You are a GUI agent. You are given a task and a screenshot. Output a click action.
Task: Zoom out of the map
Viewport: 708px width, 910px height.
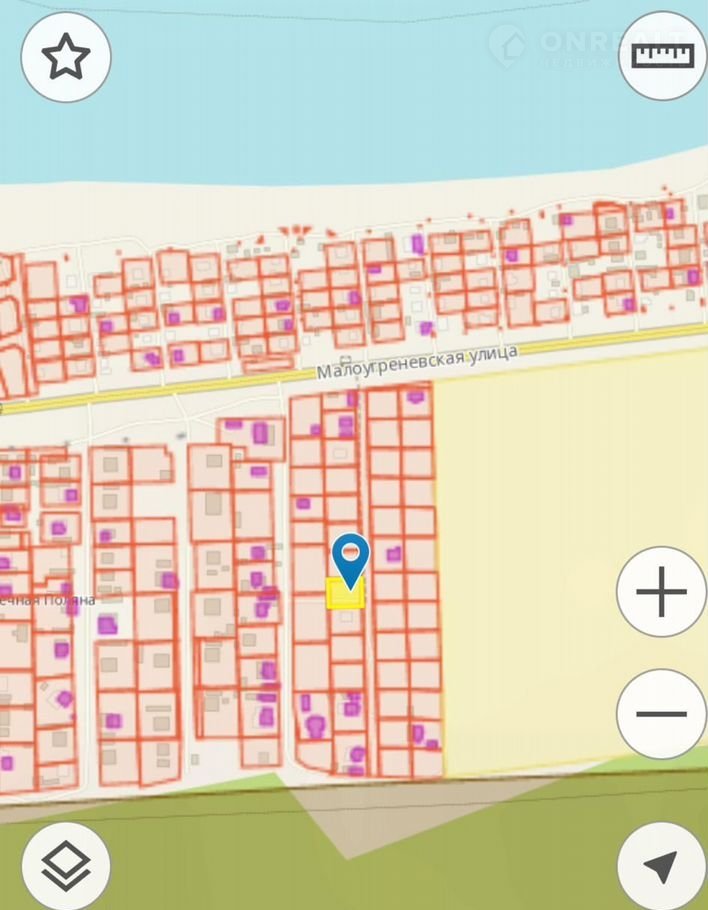[661, 714]
